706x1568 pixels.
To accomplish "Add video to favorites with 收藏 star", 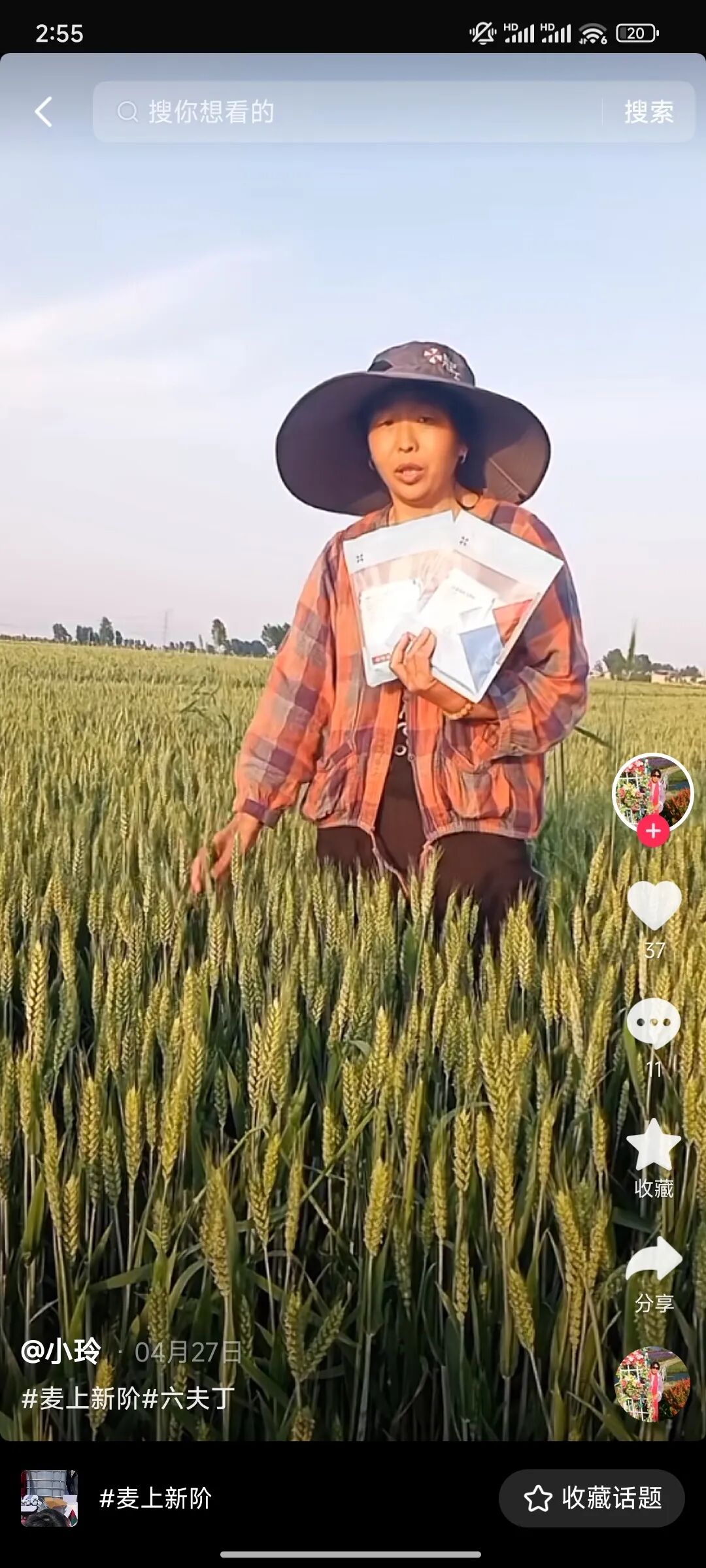I will tap(654, 1145).
